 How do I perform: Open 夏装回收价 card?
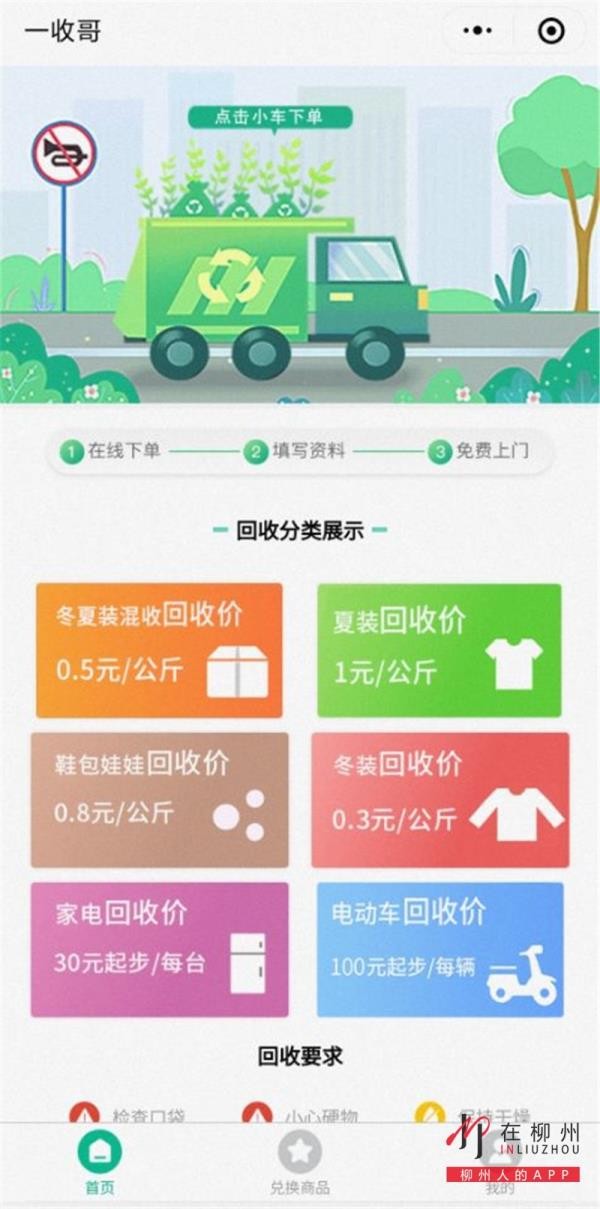click(439, 650)
